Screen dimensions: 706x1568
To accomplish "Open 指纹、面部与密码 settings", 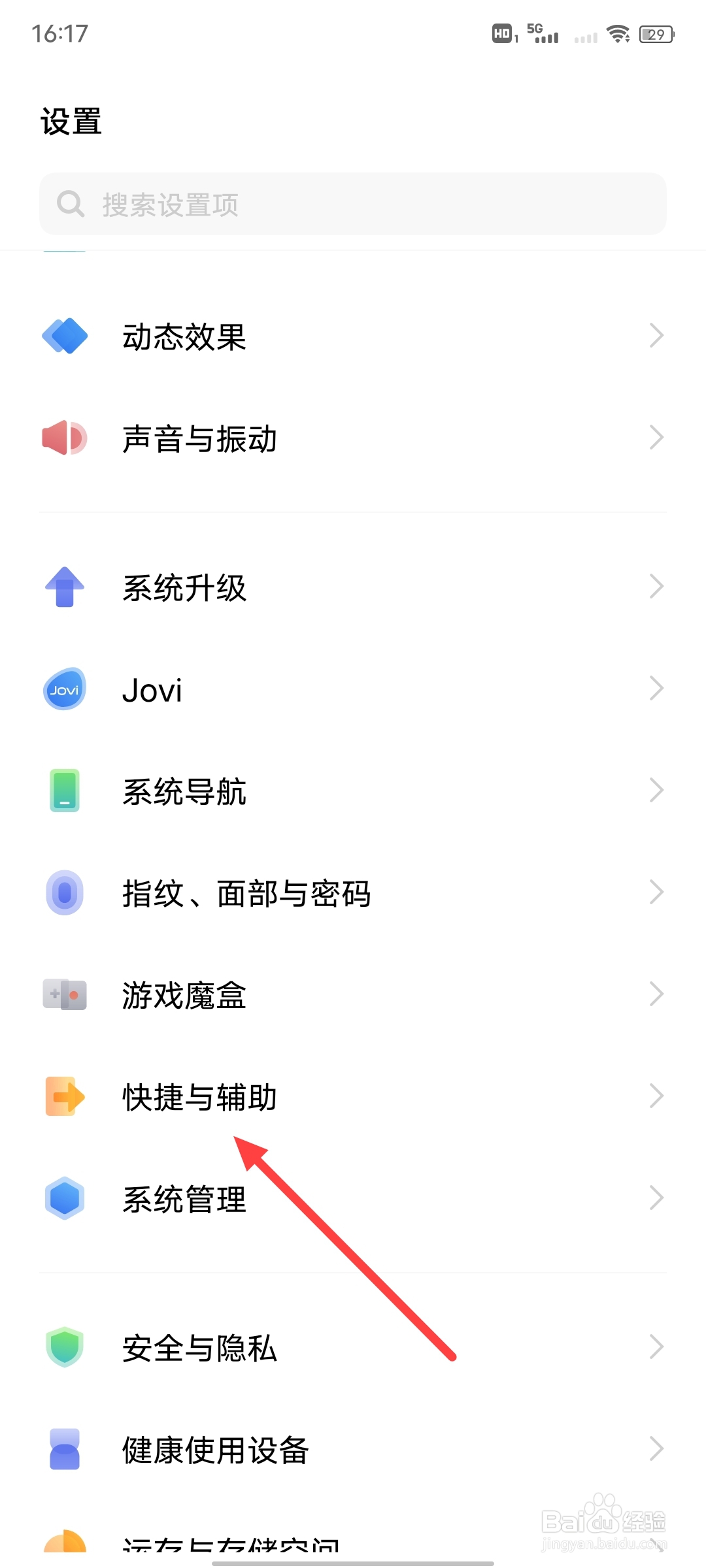I will tap(353, 893).
